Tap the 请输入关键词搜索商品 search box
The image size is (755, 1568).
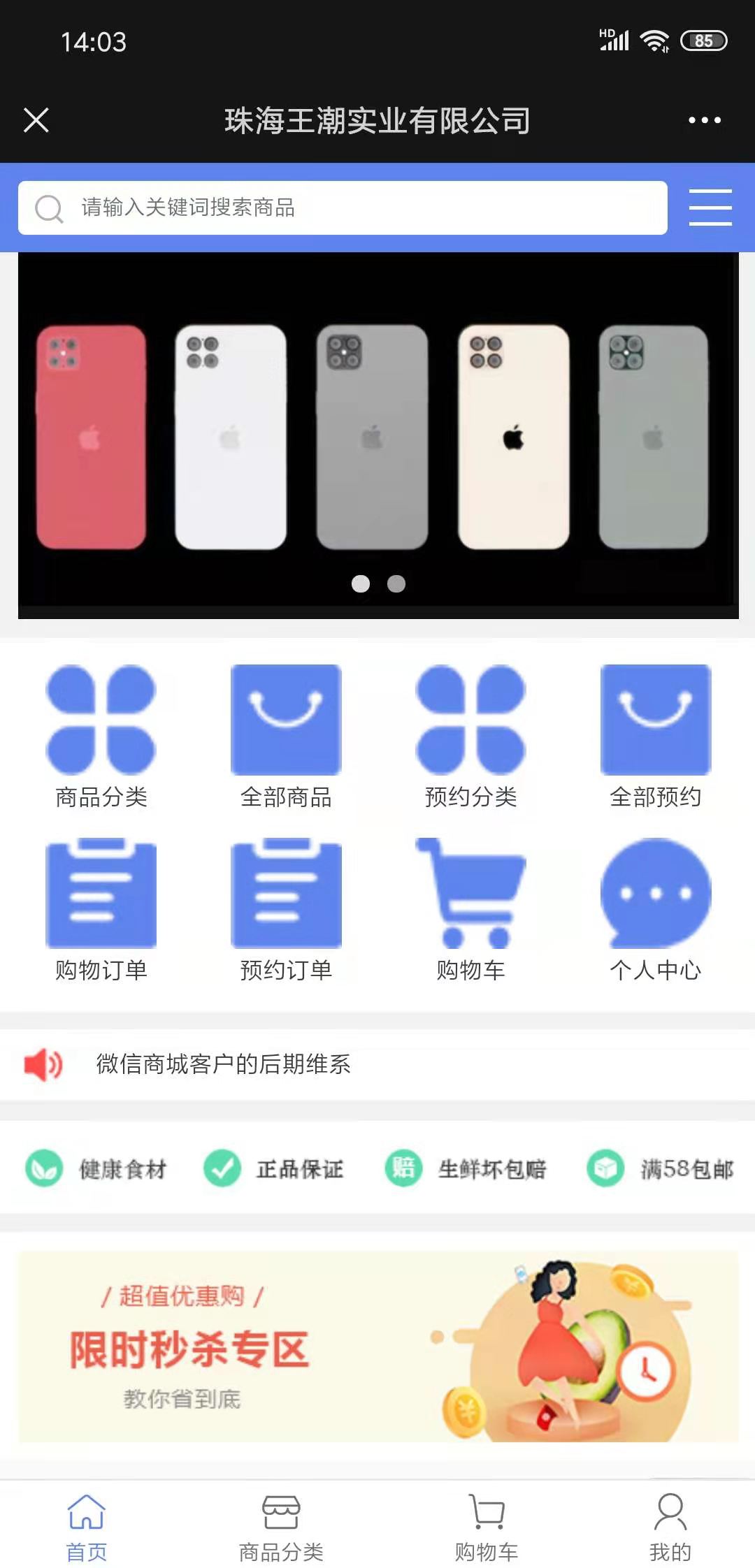pos(343,208)
